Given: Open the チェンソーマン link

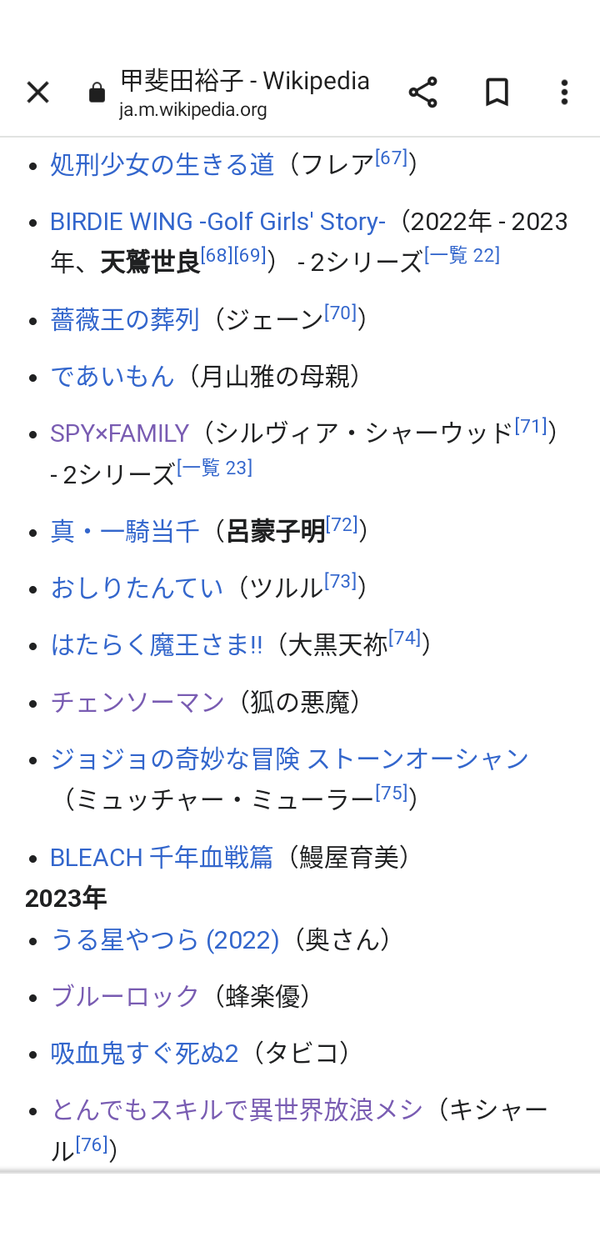Looking at the screenshot, I should point(137,702).
